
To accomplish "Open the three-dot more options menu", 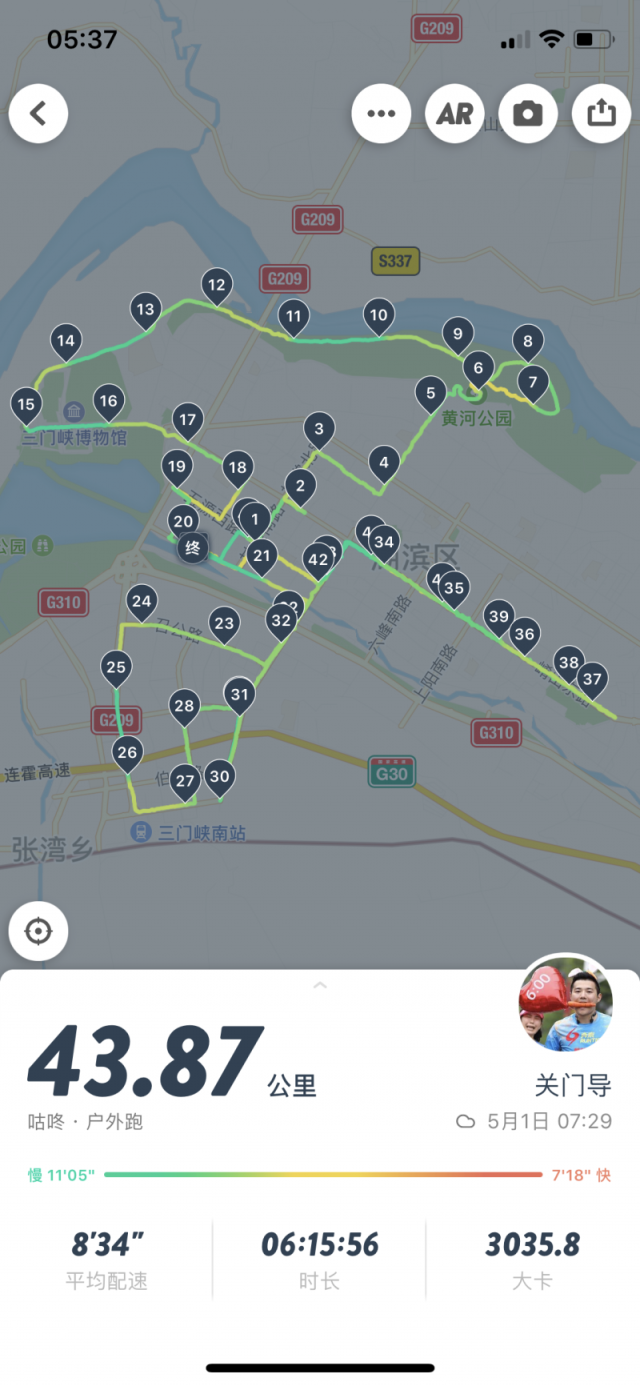I will [381, 113].
